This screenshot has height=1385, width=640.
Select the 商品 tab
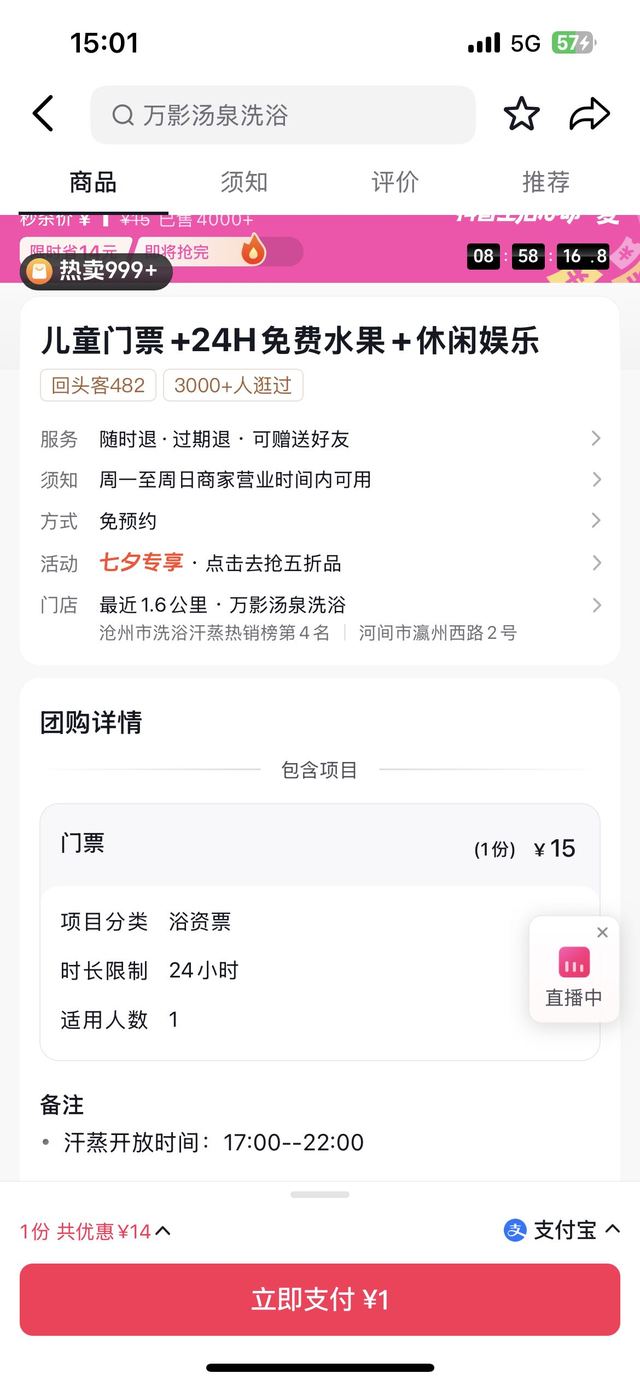point(93,182)
